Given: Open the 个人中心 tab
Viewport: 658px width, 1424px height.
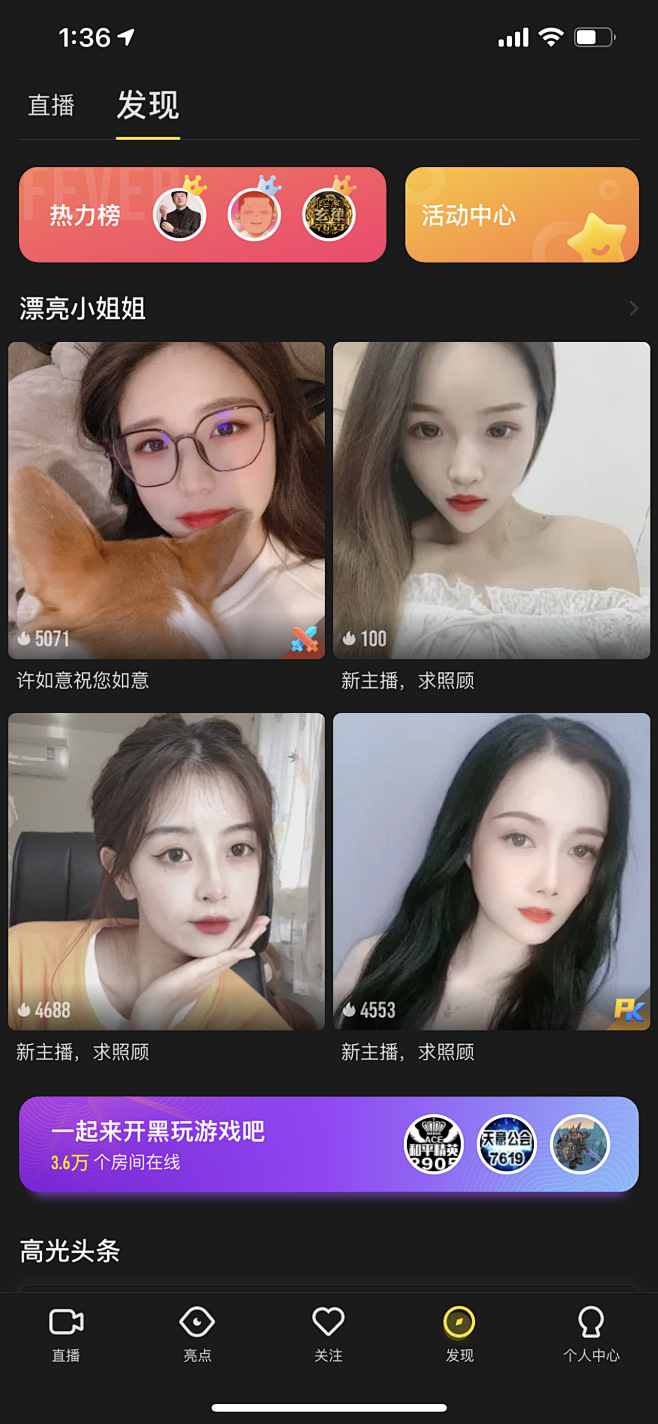Looking at the screenshot, I should [x=591, y=1334].
